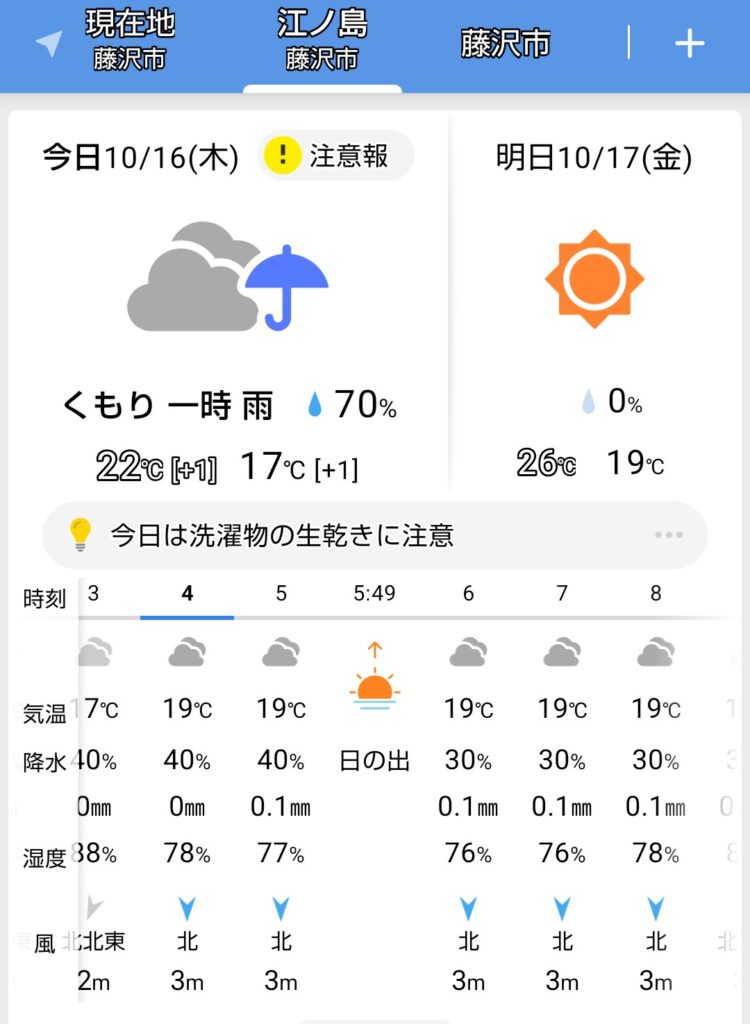Select the 江ノ島 location tab
This screenshot has width=750, height=1024.
pos(322,40)
